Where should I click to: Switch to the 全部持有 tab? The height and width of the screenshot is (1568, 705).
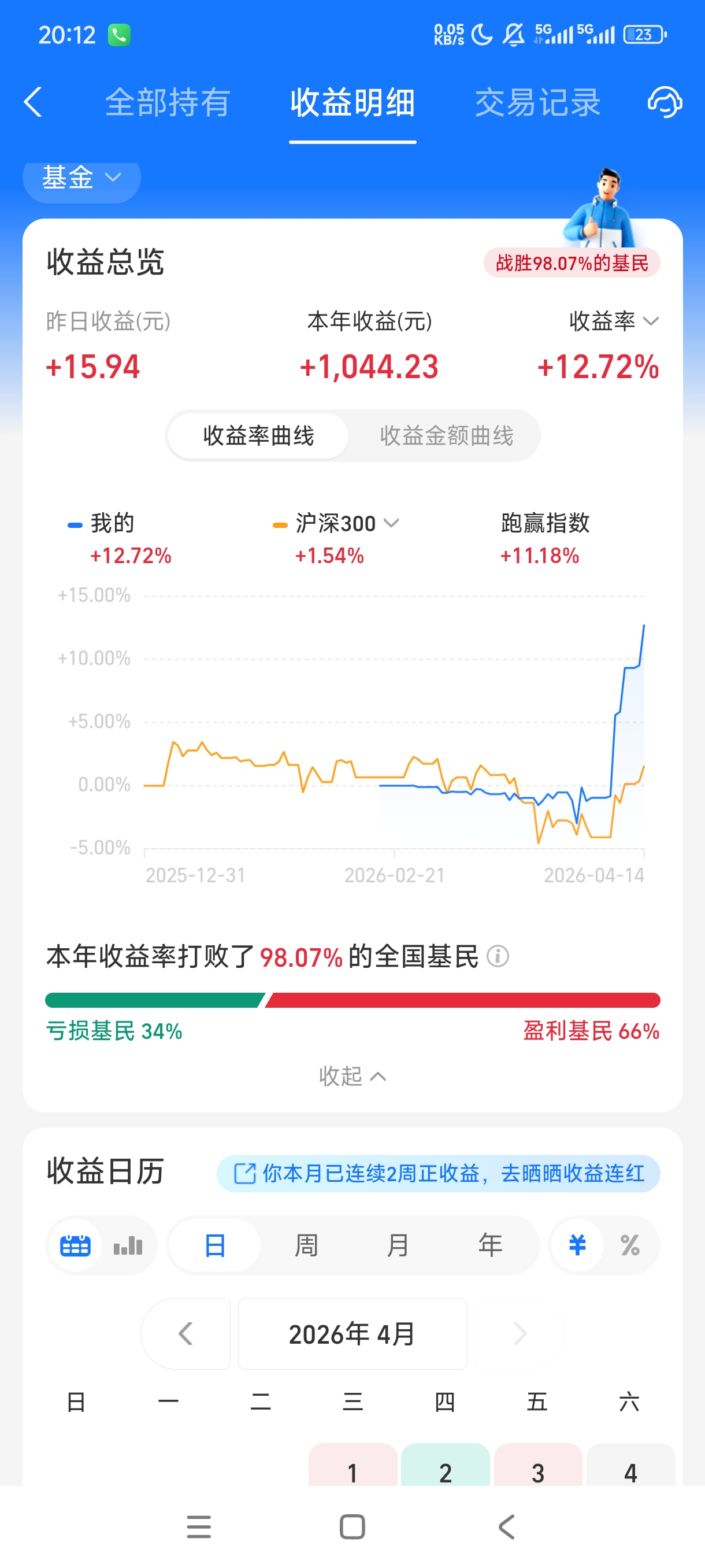coord(167,102)
